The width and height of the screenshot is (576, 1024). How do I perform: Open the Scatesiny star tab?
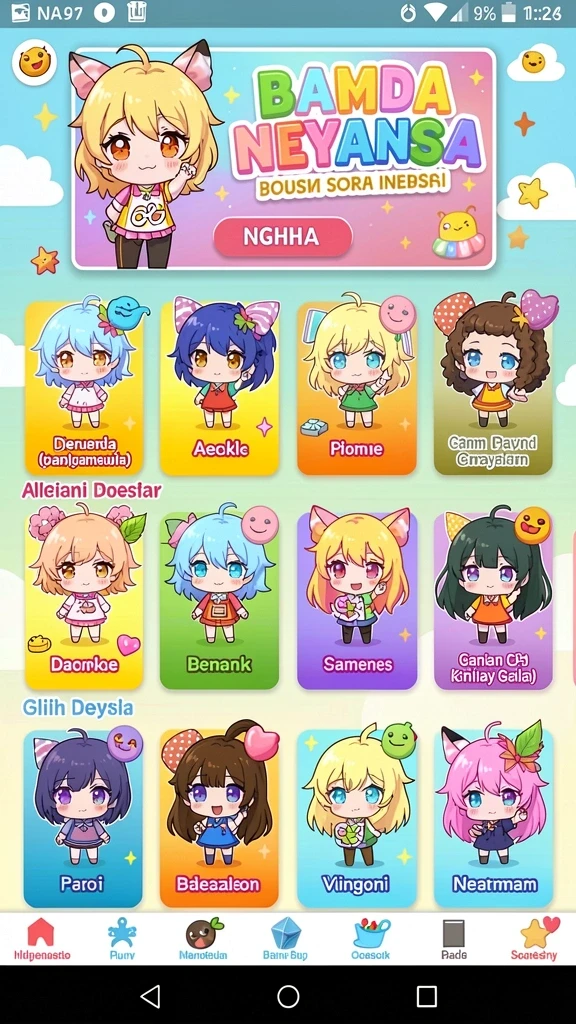535,939
